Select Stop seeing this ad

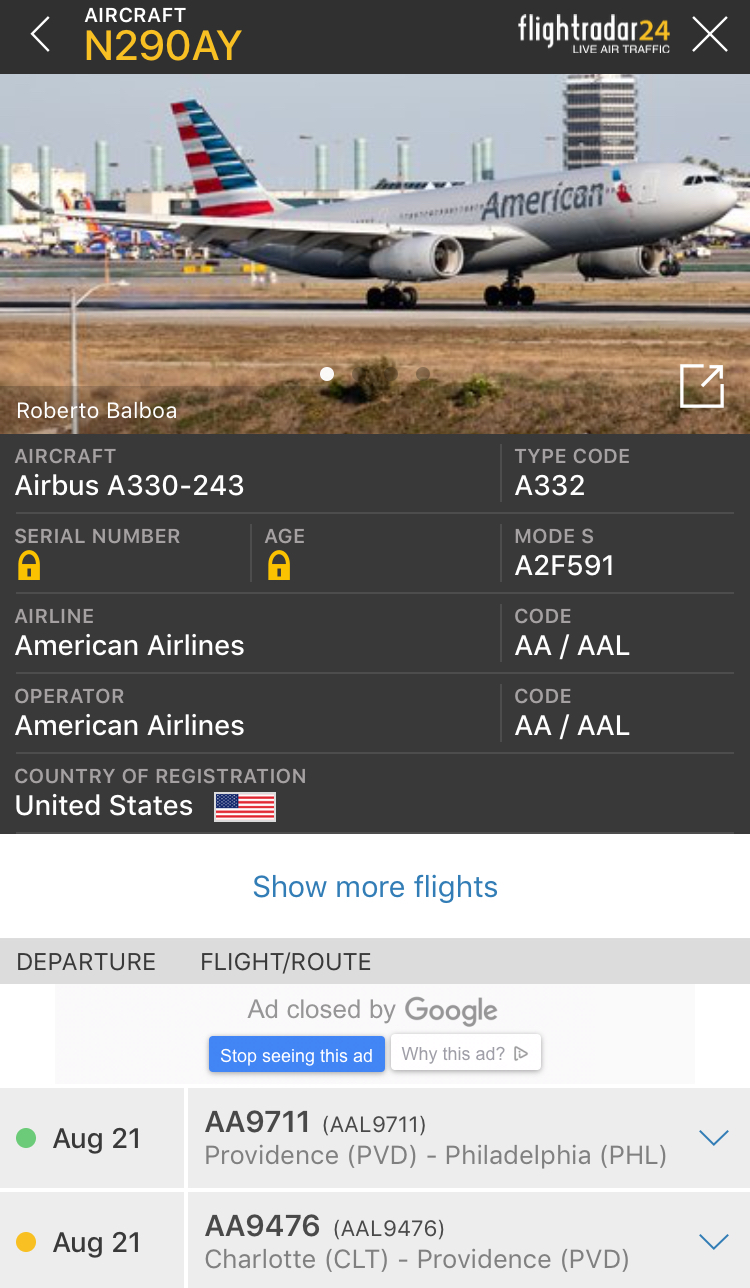tap(296, 1055)
